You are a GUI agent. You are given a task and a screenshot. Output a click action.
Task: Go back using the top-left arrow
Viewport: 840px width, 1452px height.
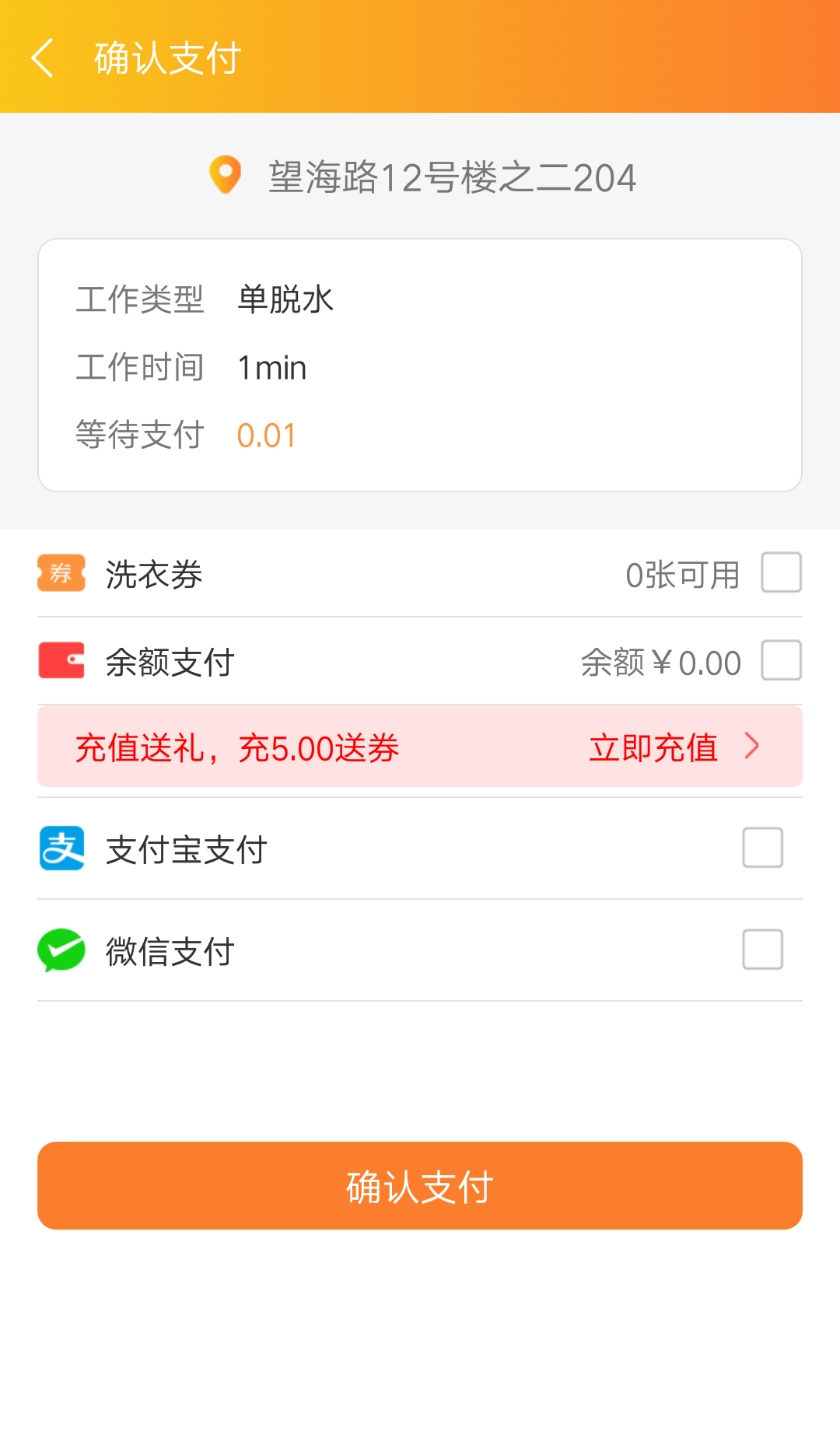coord(43,58)
